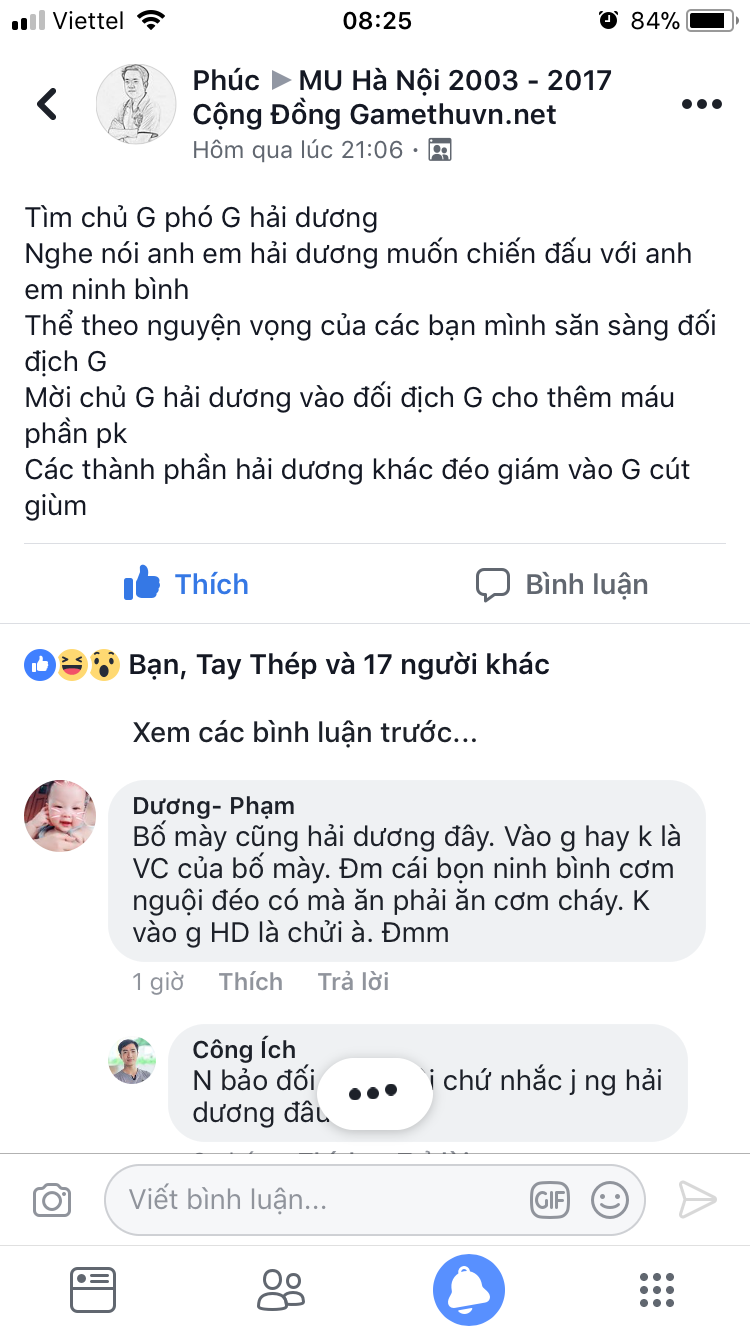Open Công Ích's profile avatar
750x1334 pixels.
132,1060
